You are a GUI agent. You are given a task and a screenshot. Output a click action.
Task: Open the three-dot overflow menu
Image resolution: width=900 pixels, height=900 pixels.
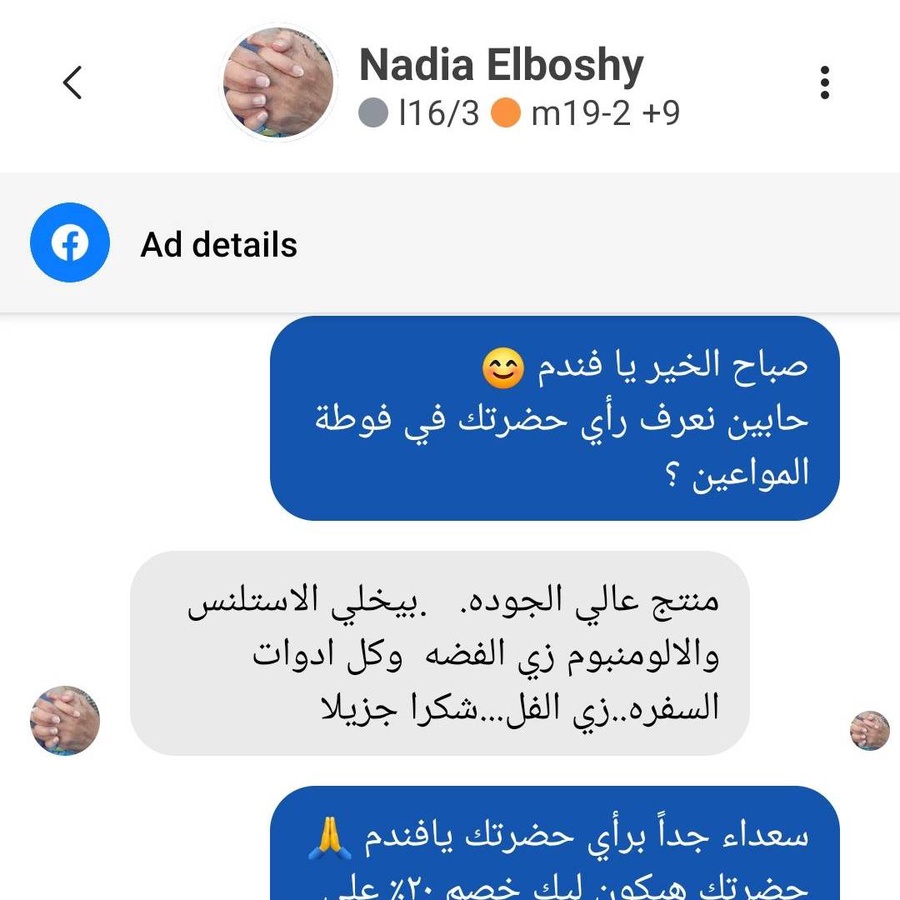pos(825,83)
